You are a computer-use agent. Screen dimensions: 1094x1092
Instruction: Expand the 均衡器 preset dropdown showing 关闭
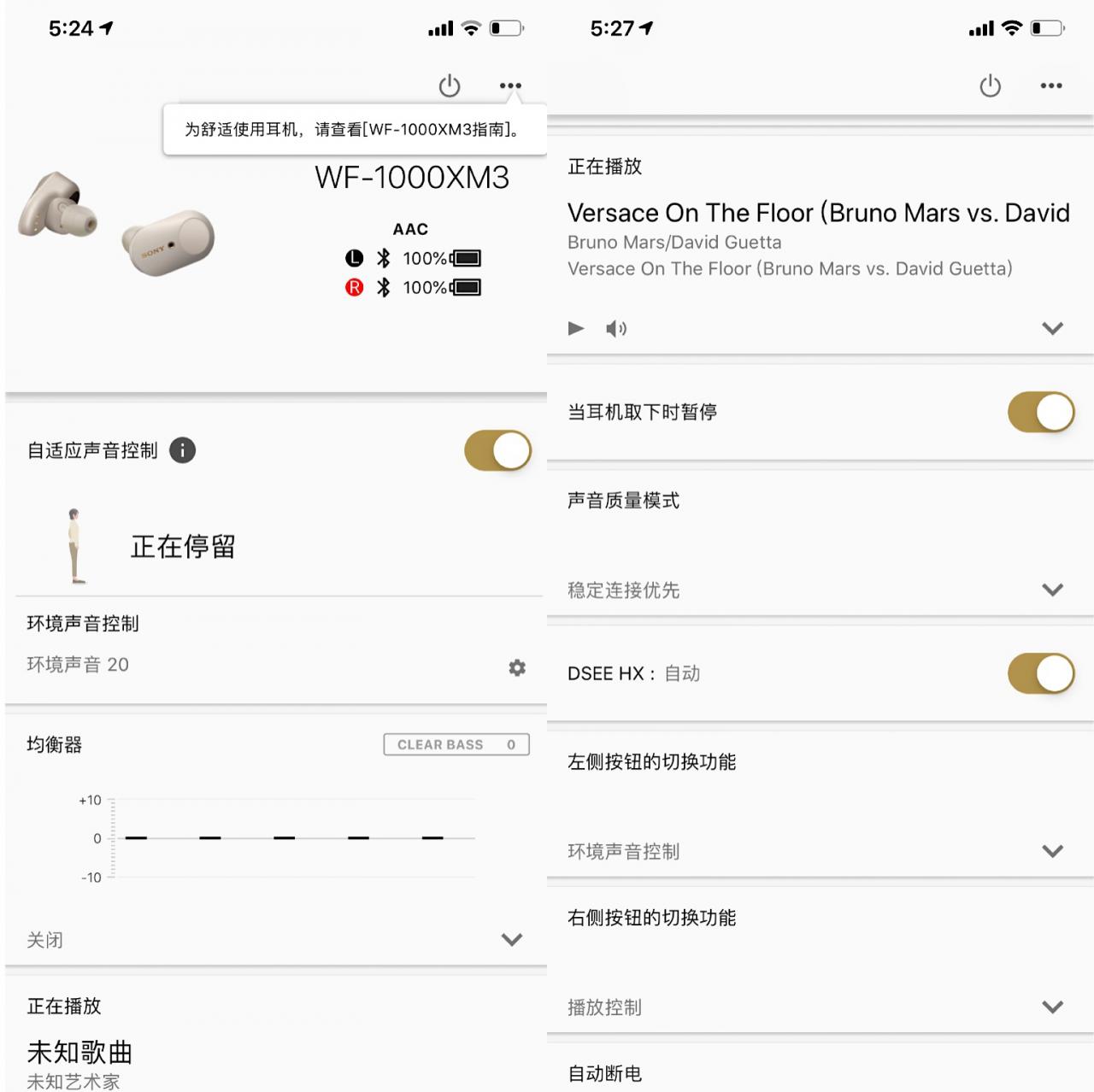pyautogui.click(x=511, y=939)
